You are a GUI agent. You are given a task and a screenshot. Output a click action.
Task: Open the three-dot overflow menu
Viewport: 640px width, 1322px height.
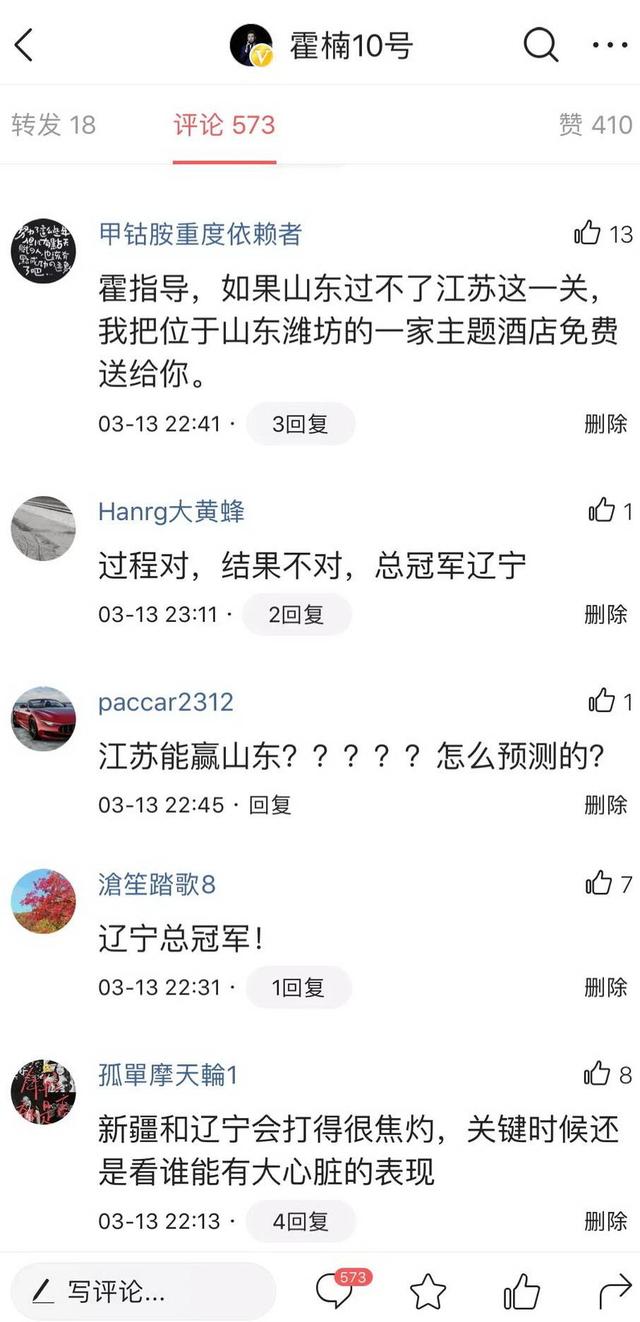click(609, 45)
